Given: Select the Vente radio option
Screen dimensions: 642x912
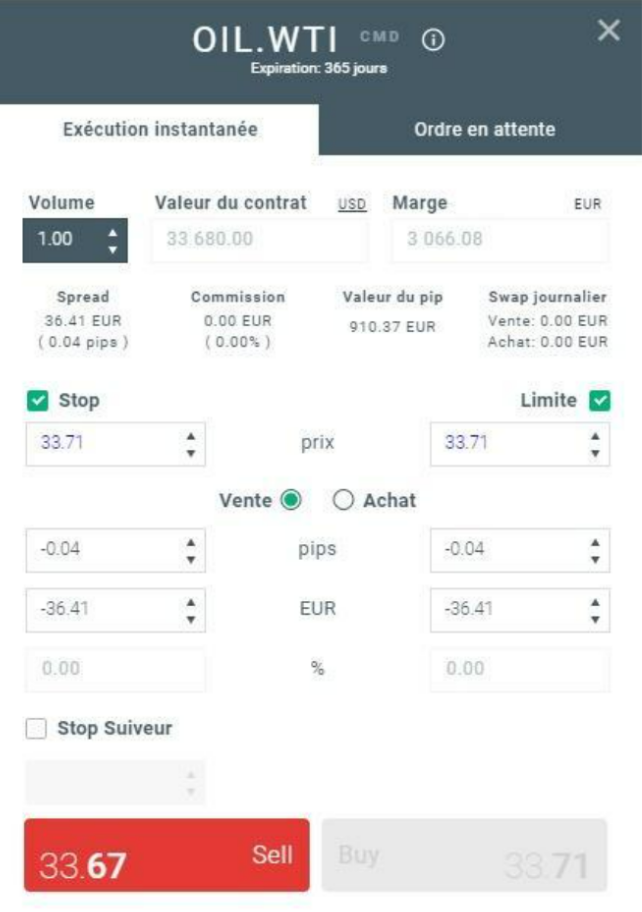Looking at the screenshot, I should pyautogui.click(x=291, y=501).
